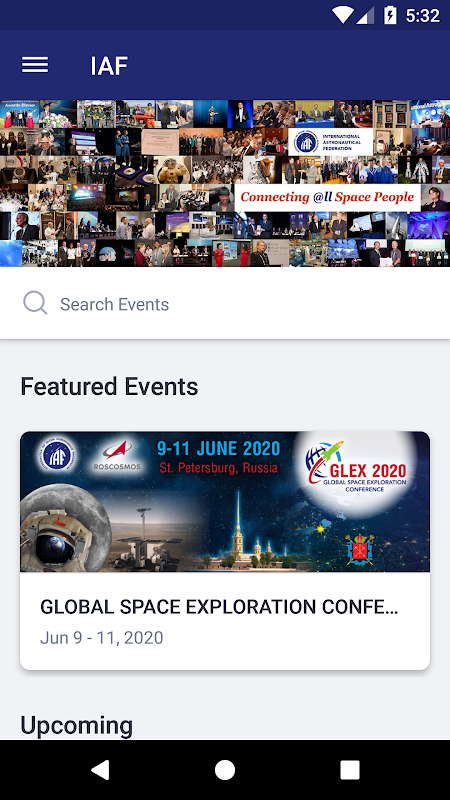The width and height of the screenshot is (450, 800).
Task: Tap the Search Events field
Action: [225, 304]
